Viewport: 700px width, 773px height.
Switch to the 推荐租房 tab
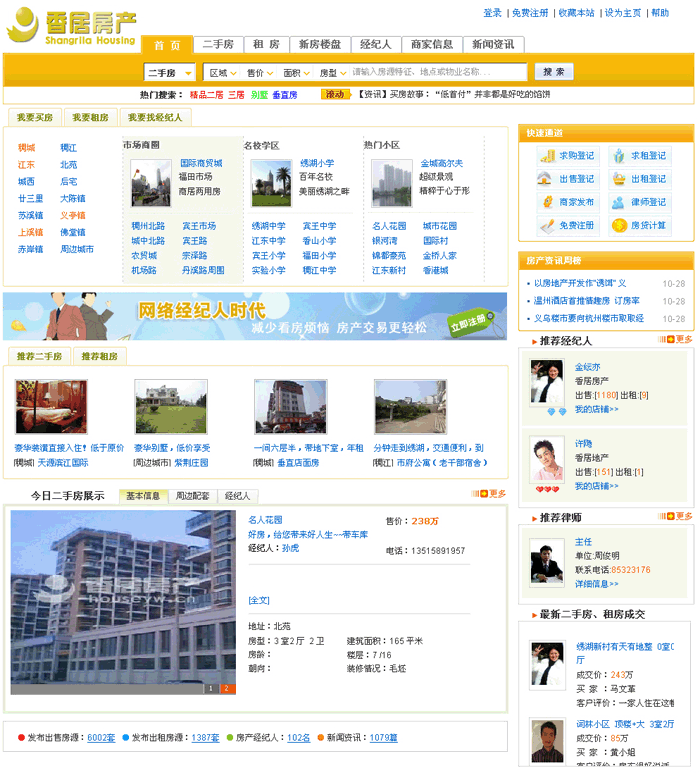click(x=99, y=356)
